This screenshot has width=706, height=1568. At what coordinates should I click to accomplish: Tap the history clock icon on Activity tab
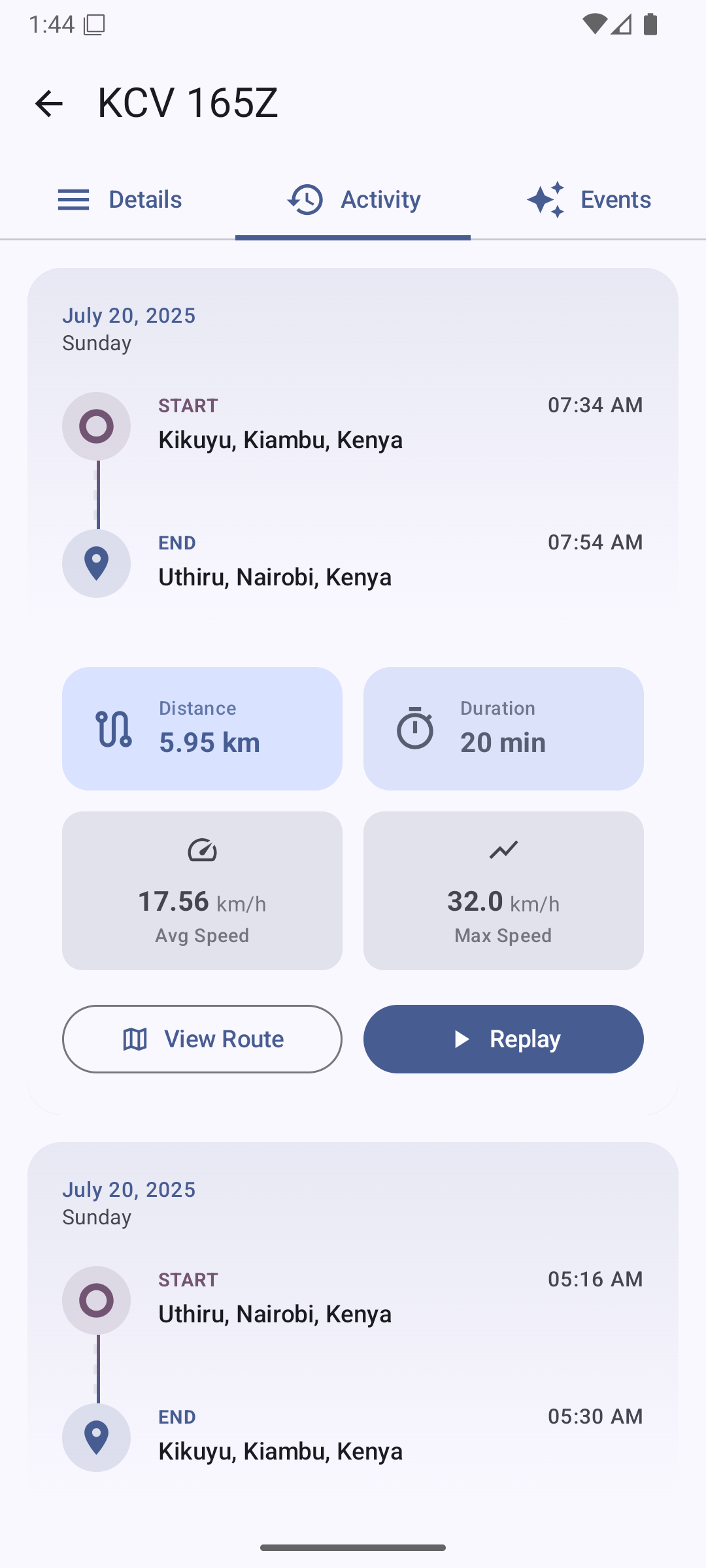click(305, 200)
